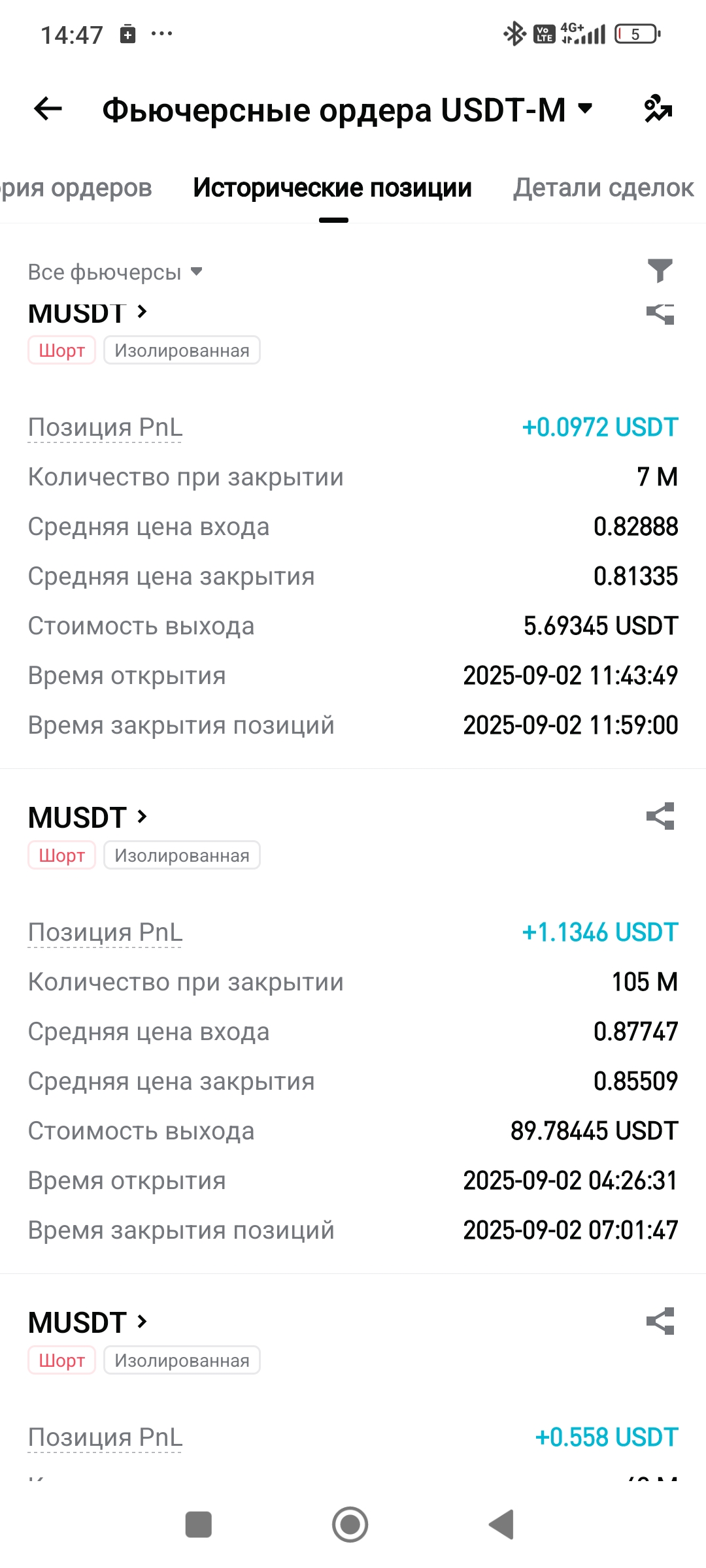Open the analysis icon in the top-right corner
Image resolution: width=706 pixels, height=1568 pixels.
click(x=658, y=108)
